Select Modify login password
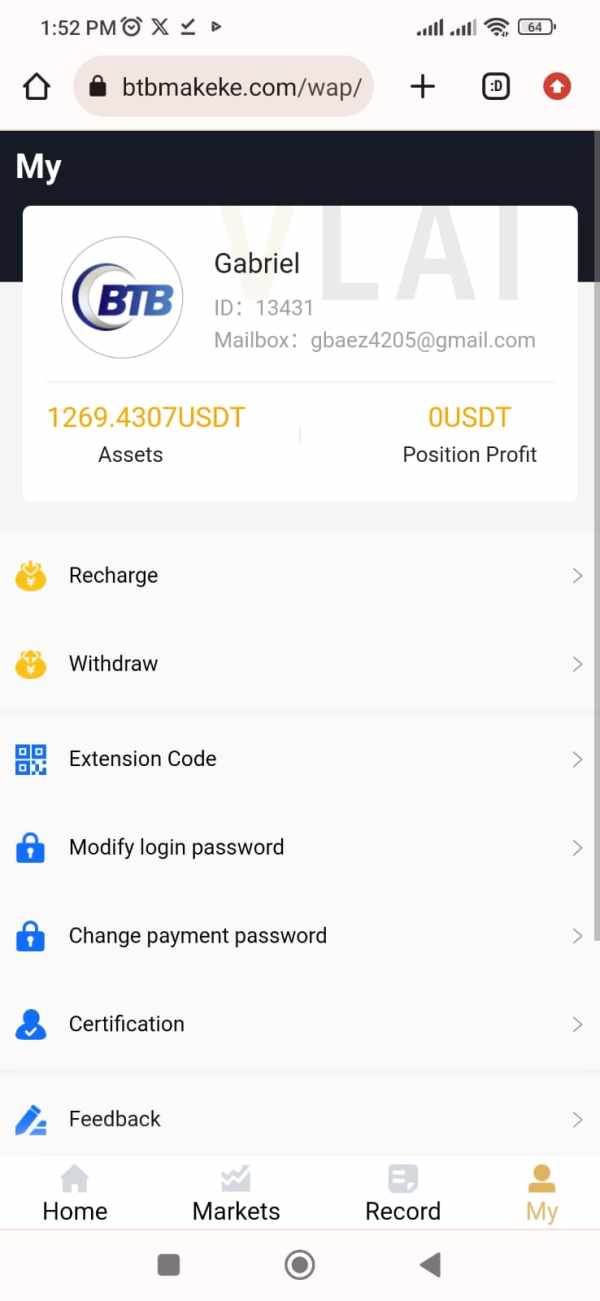The width and height of the screenshot is (600, 1301). [300, 848]
